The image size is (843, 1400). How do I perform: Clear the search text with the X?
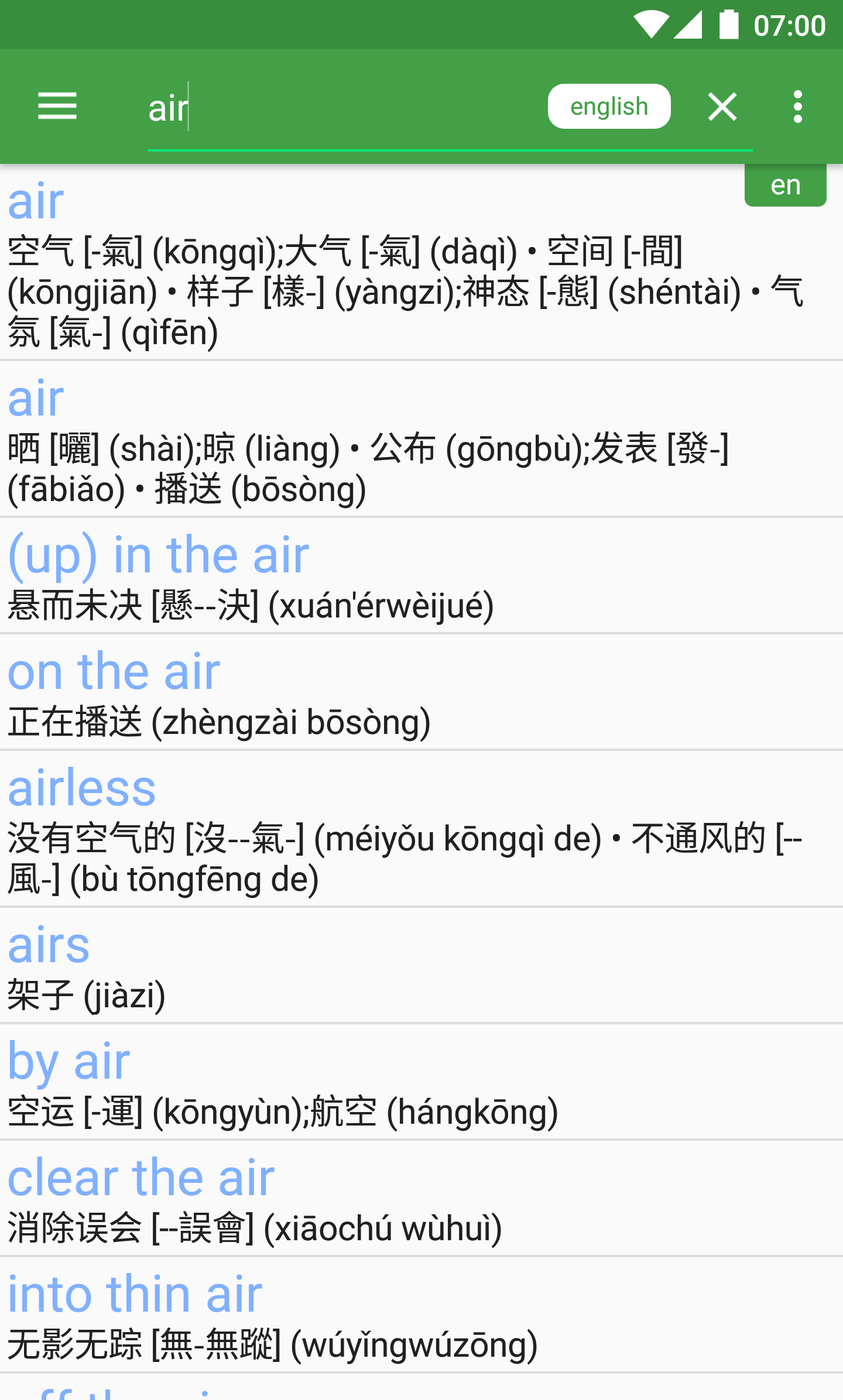point(722,107)
